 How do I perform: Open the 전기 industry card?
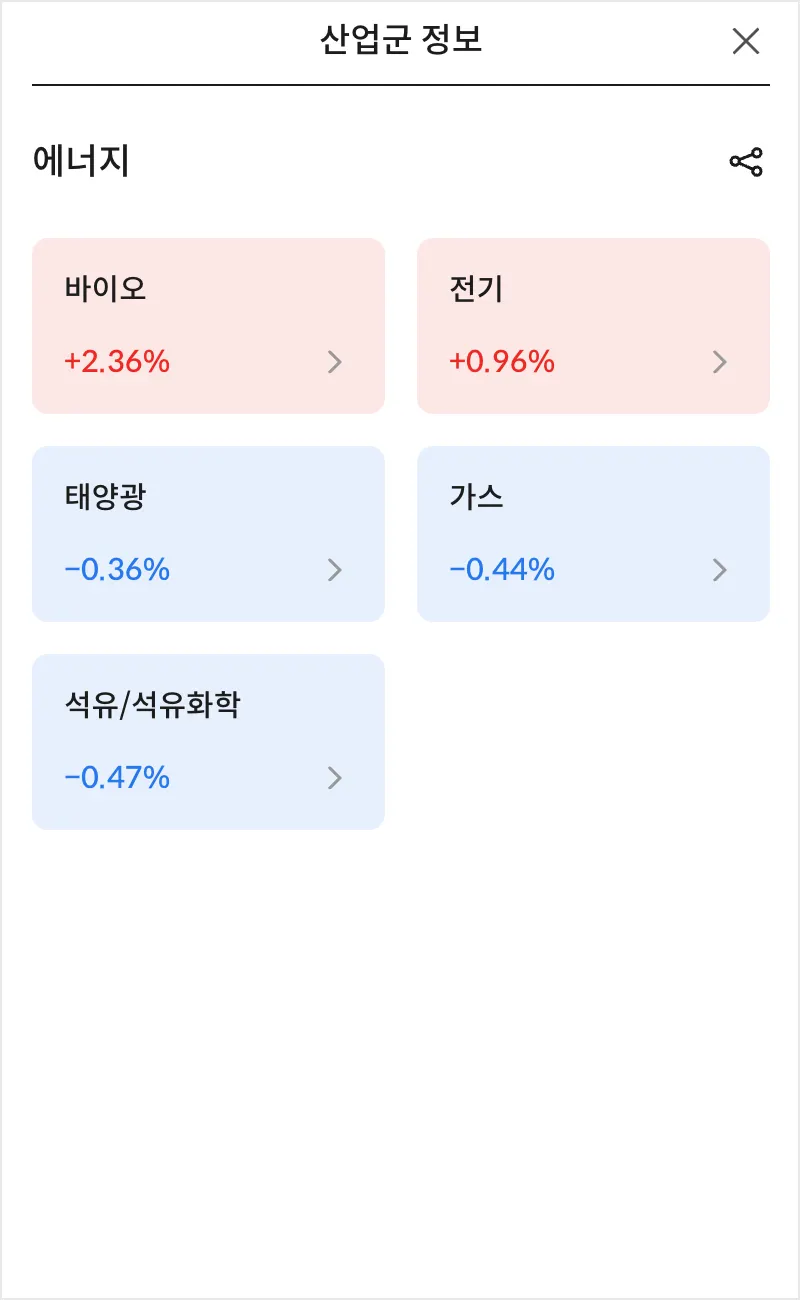[593, 326]
